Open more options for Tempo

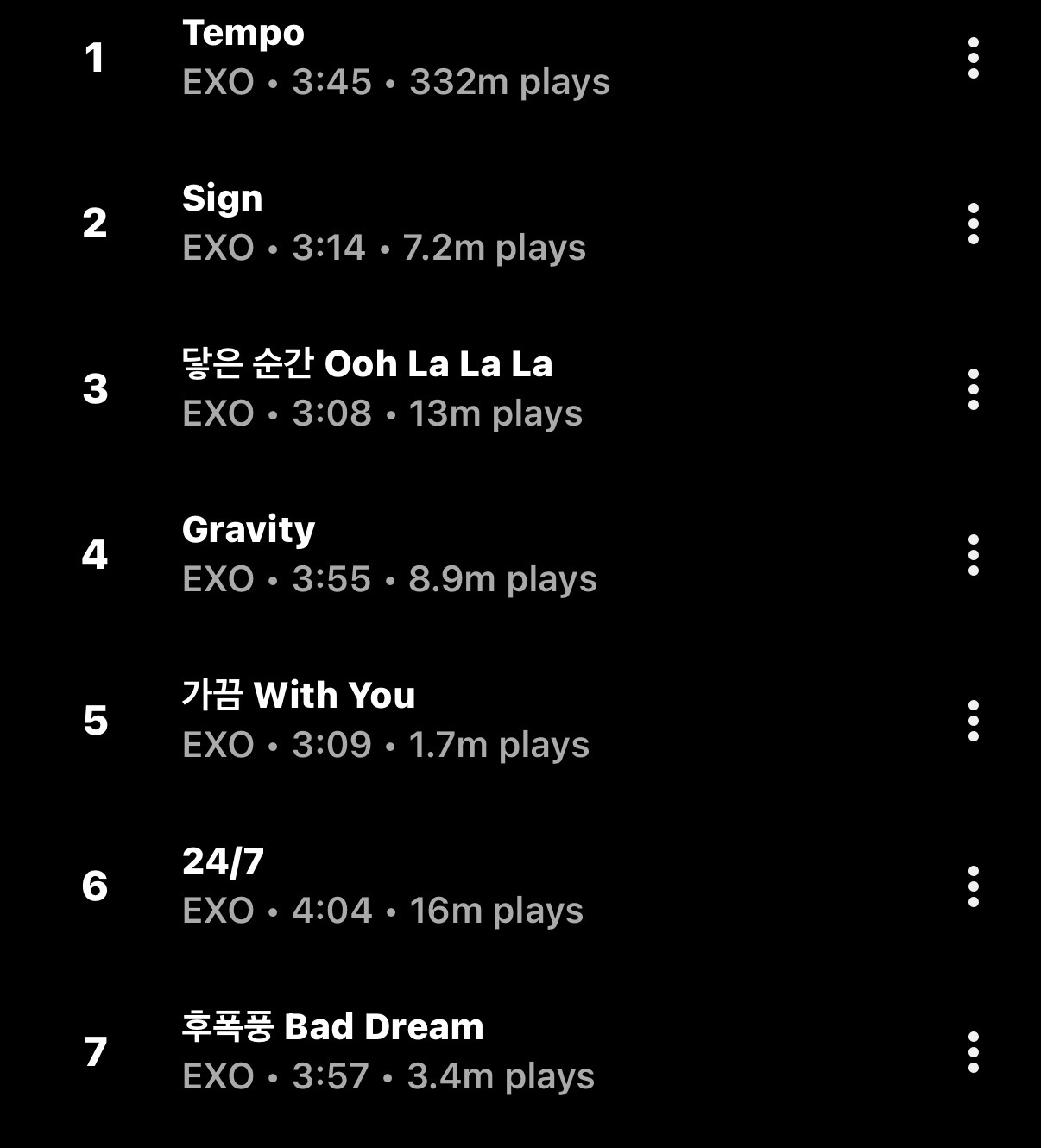click(973, 58)
